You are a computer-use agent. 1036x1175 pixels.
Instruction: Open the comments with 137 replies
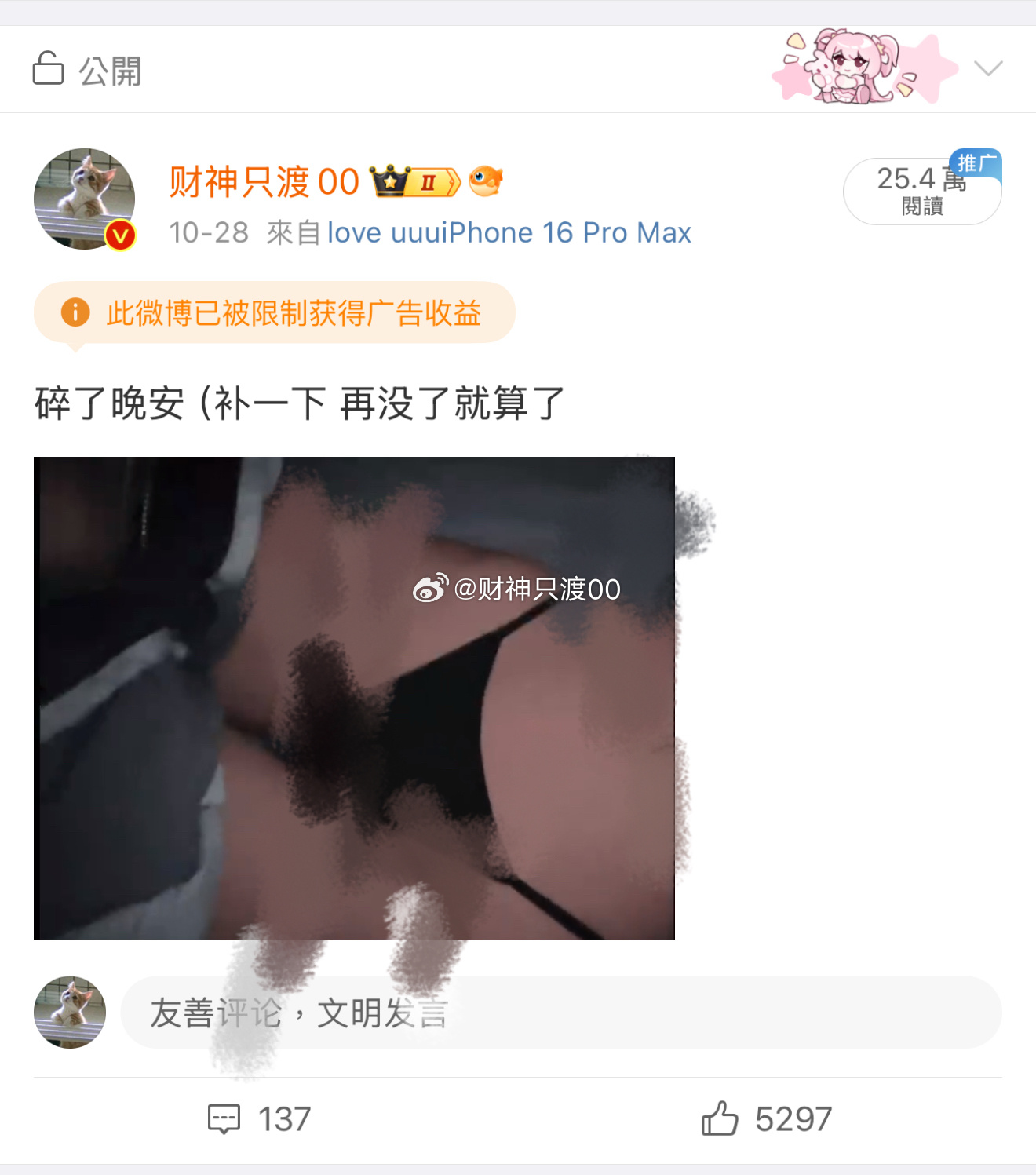(x=260, y=1119)
